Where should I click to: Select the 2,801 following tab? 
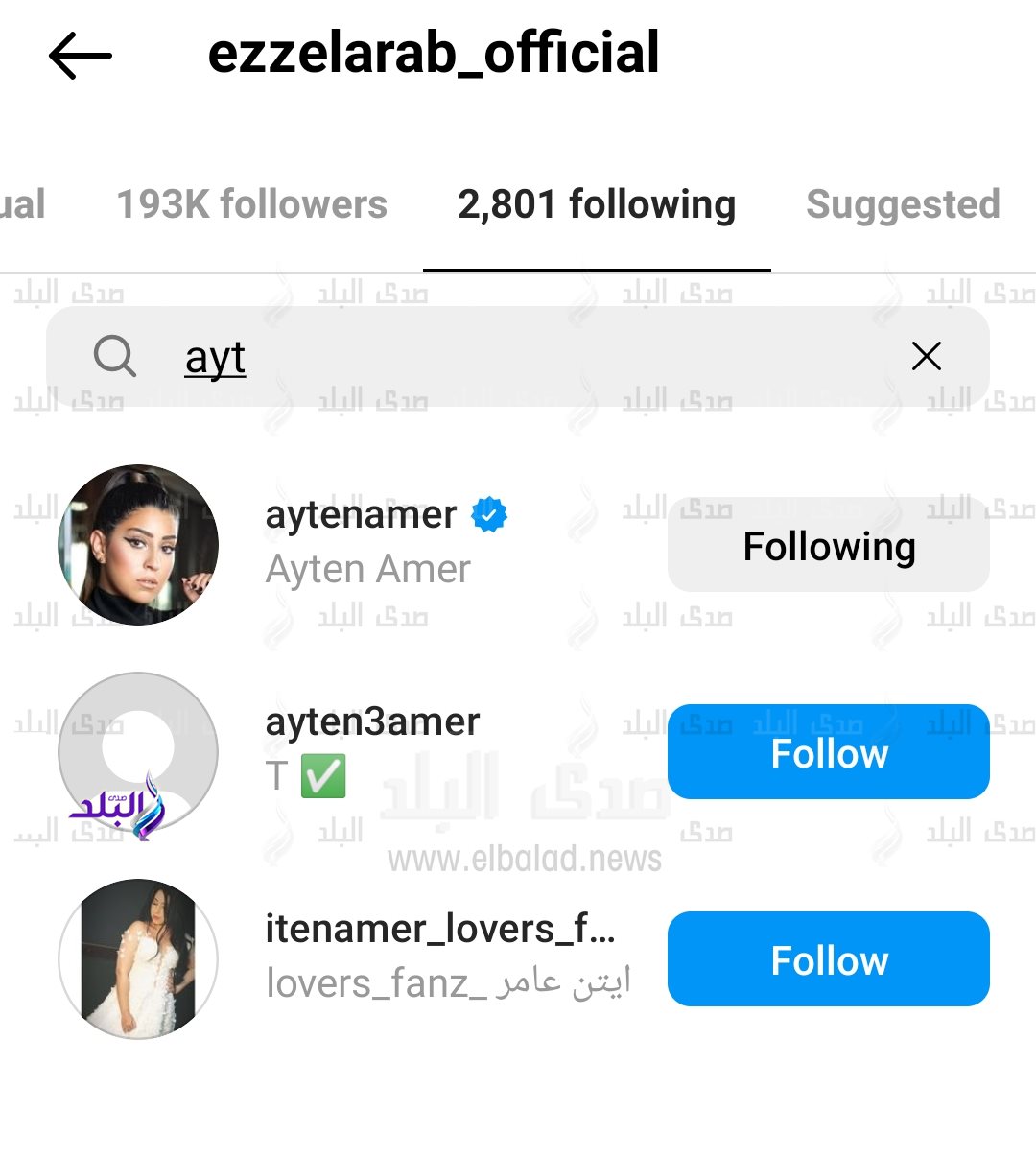pyautogui.click(x=597, y=204)
